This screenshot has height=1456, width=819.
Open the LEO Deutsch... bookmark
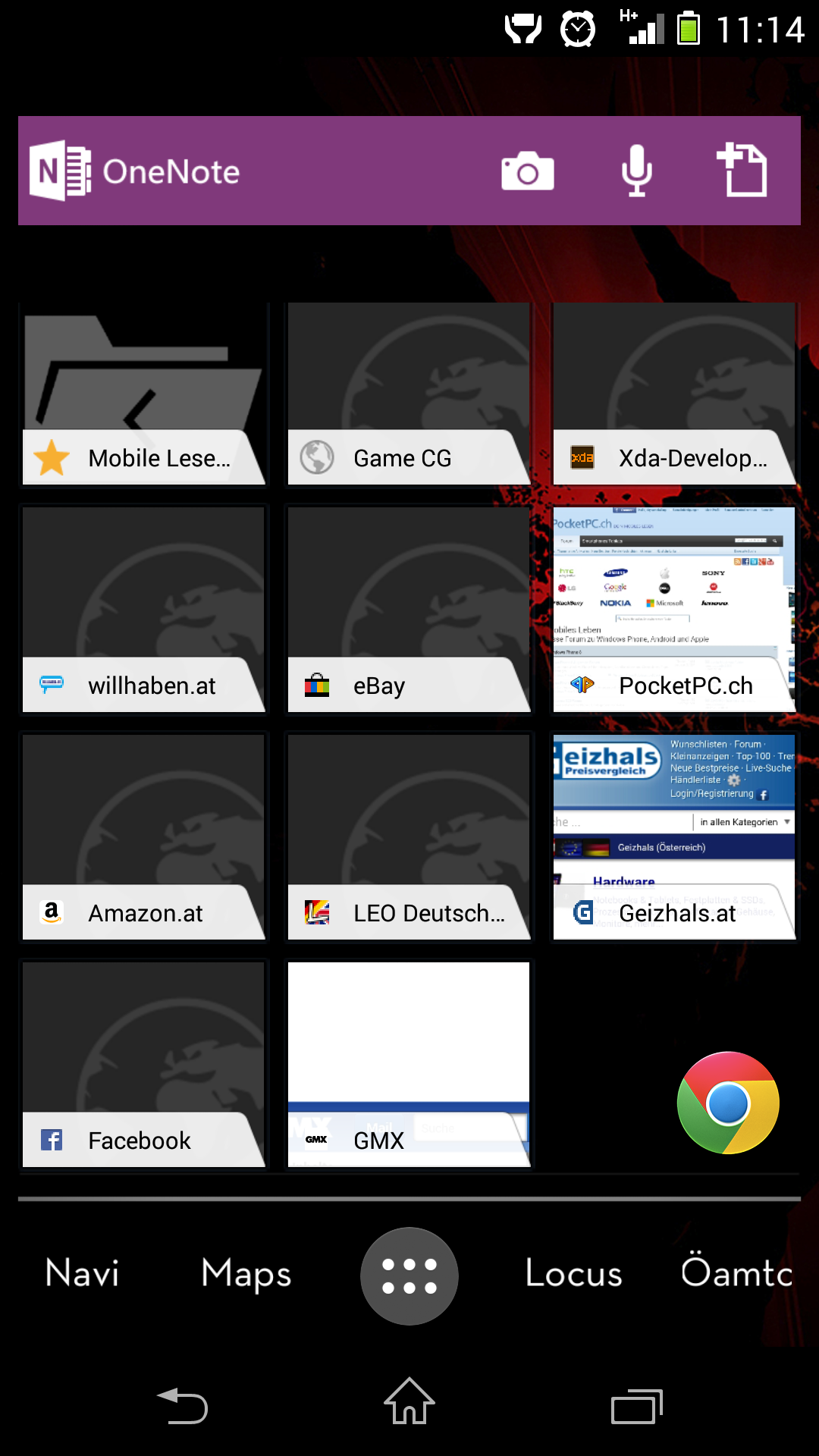(409, 837)
